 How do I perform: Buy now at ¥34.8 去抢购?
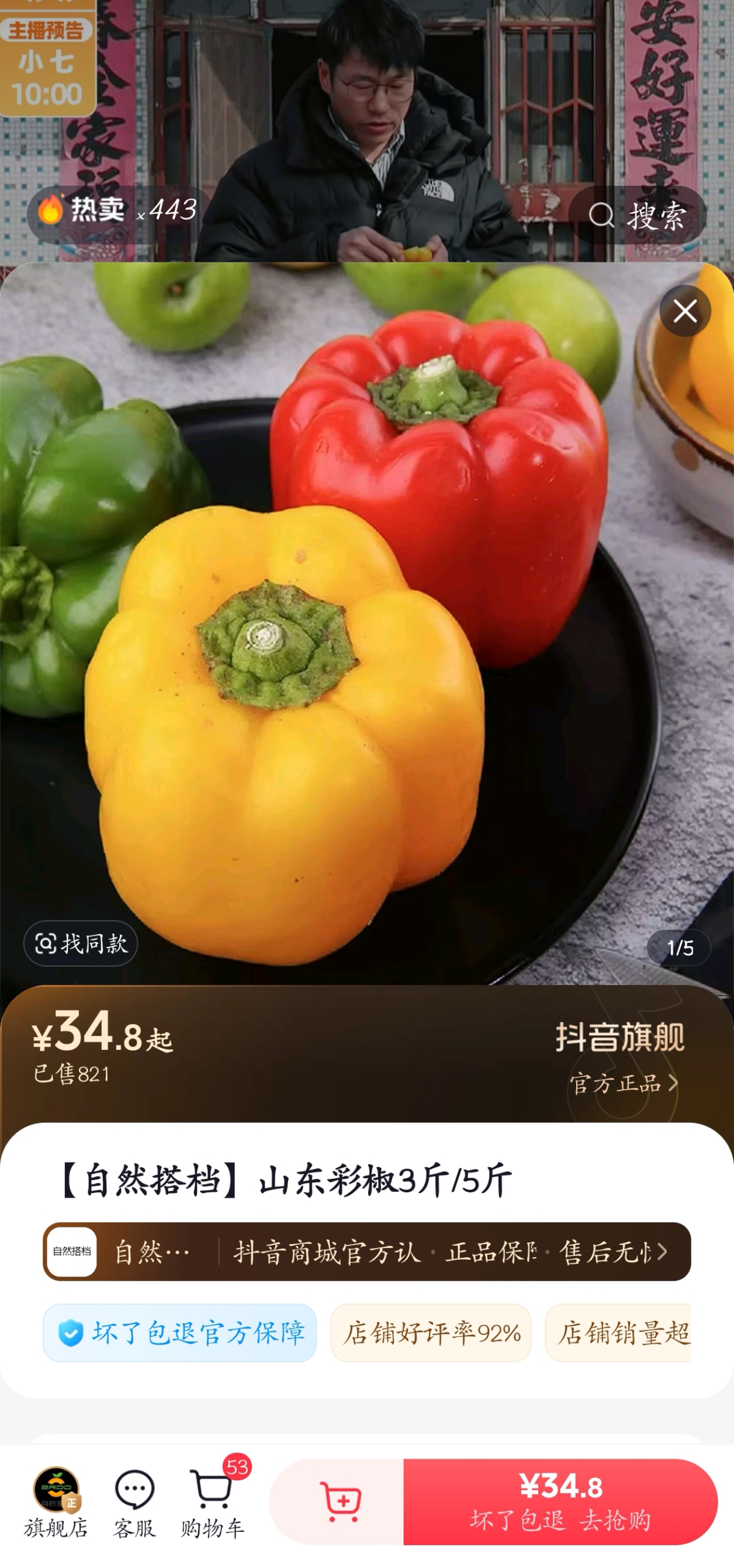click(560, 1501)
